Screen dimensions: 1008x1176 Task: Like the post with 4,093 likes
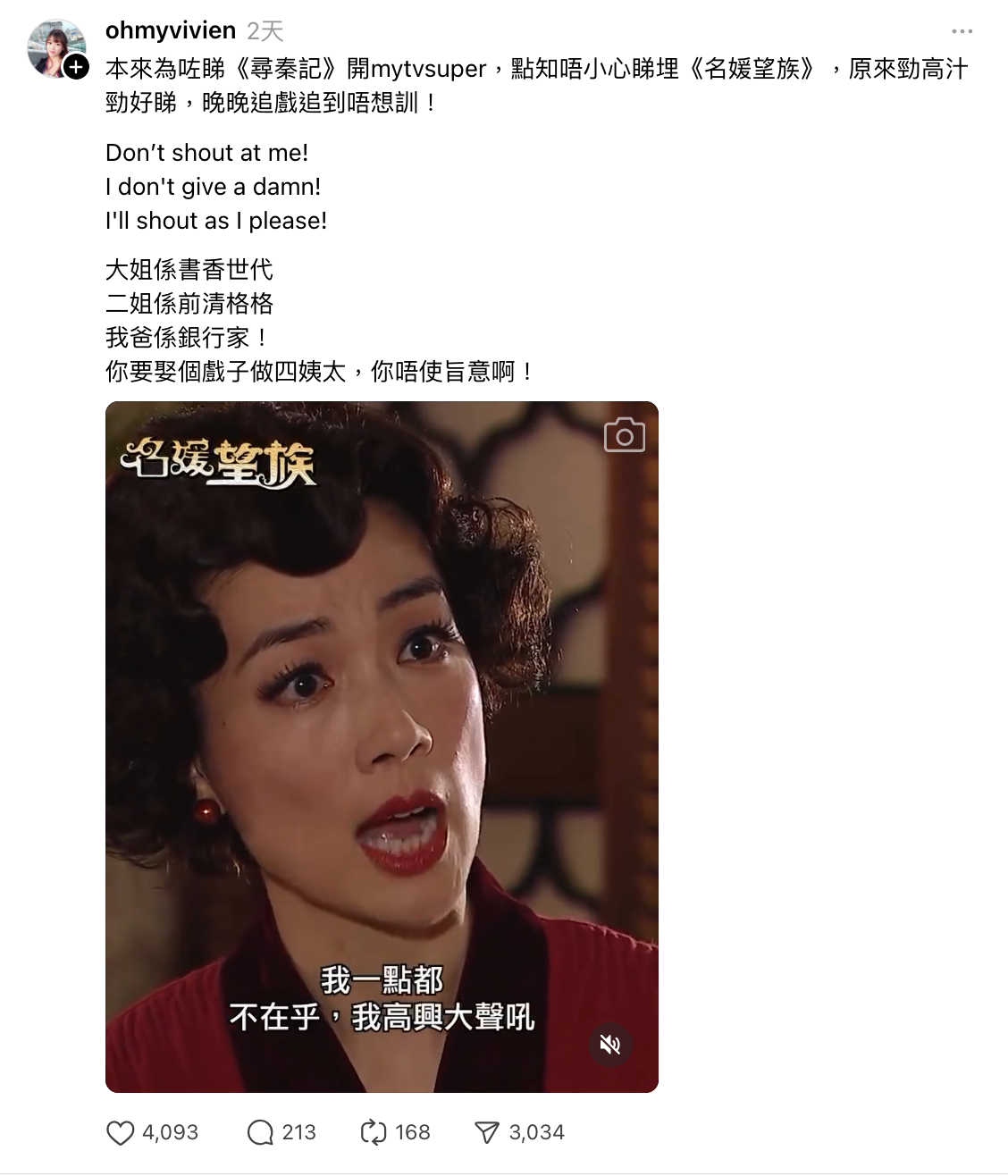coord(121,1133)
